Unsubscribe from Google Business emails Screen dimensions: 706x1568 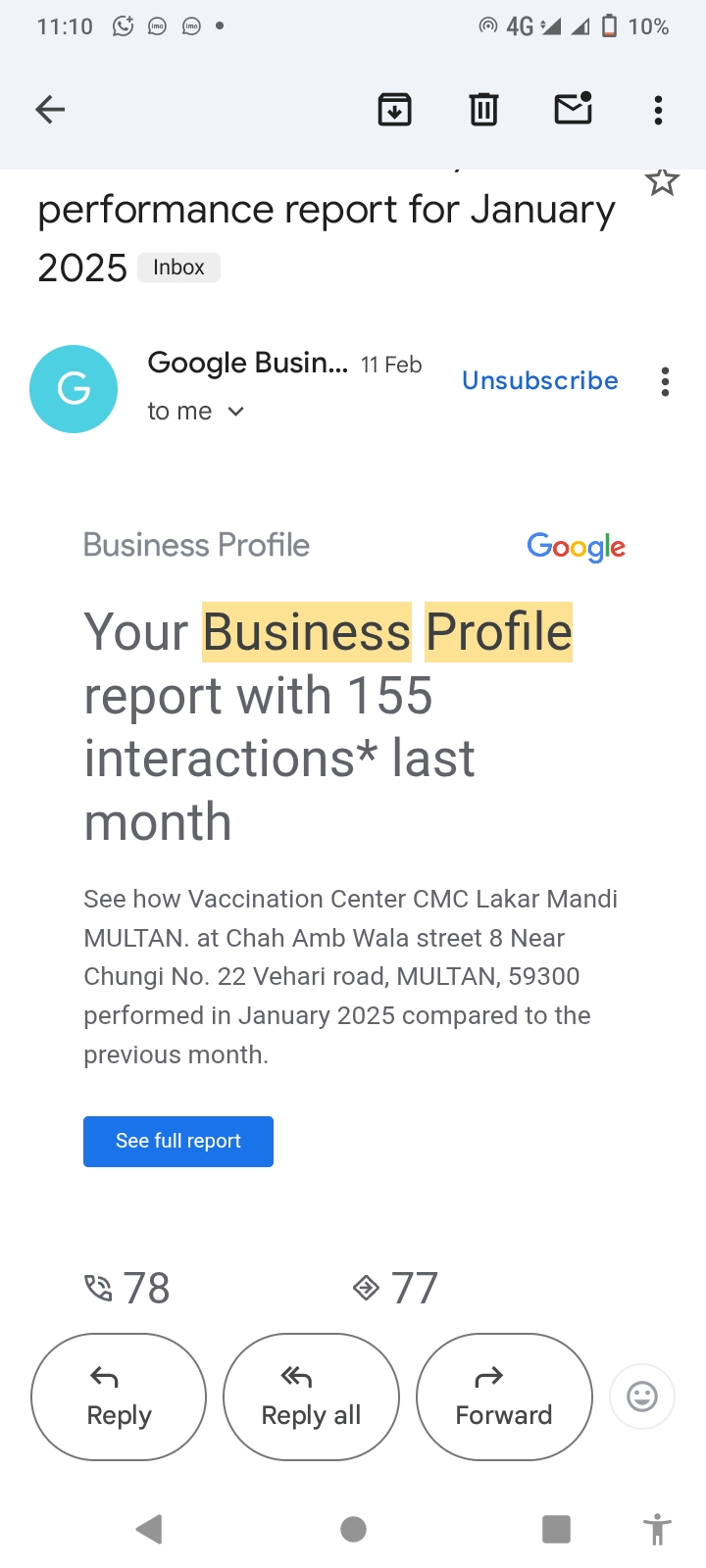[x=539, y=381]
